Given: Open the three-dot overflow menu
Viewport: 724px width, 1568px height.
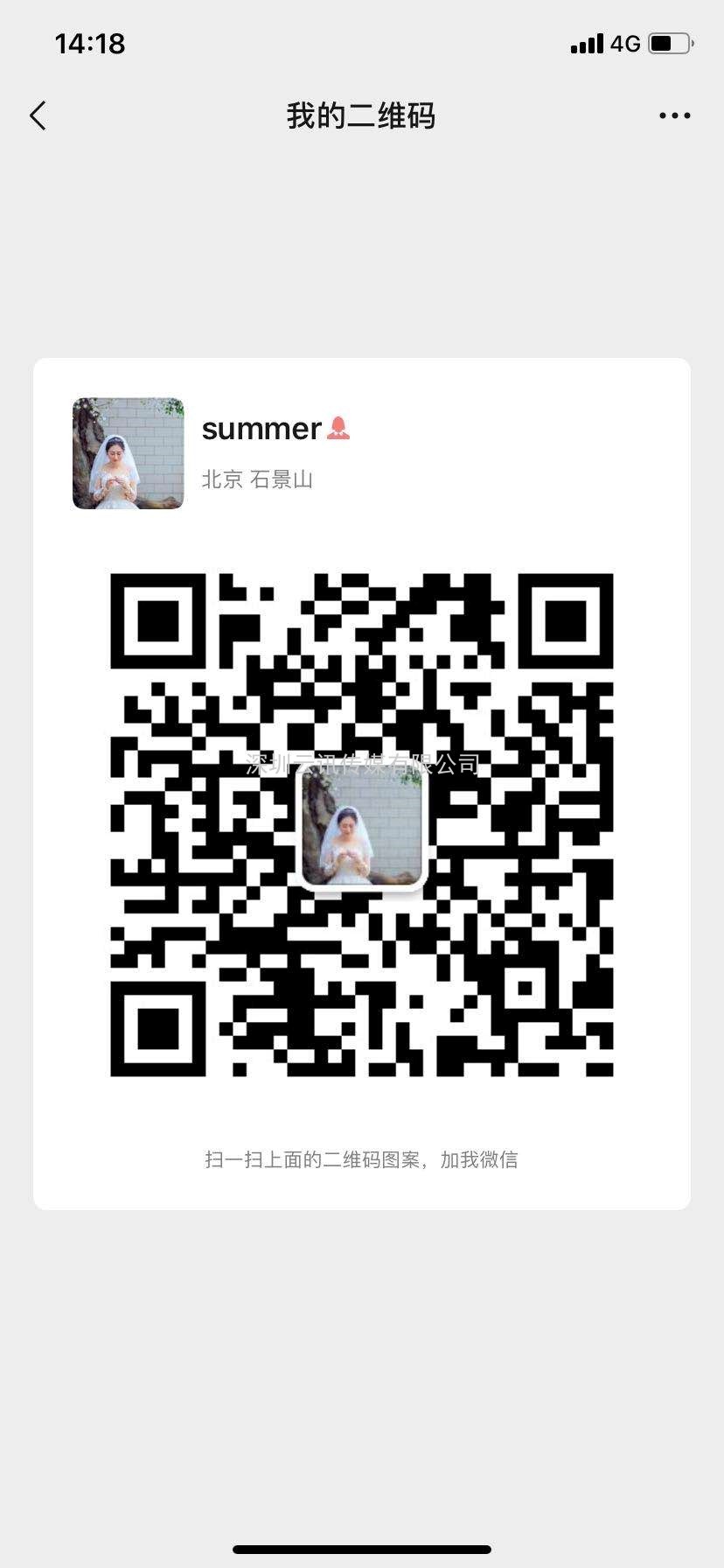Looking at the screenshot, I should pyautogui.click(x=674, y=115).
